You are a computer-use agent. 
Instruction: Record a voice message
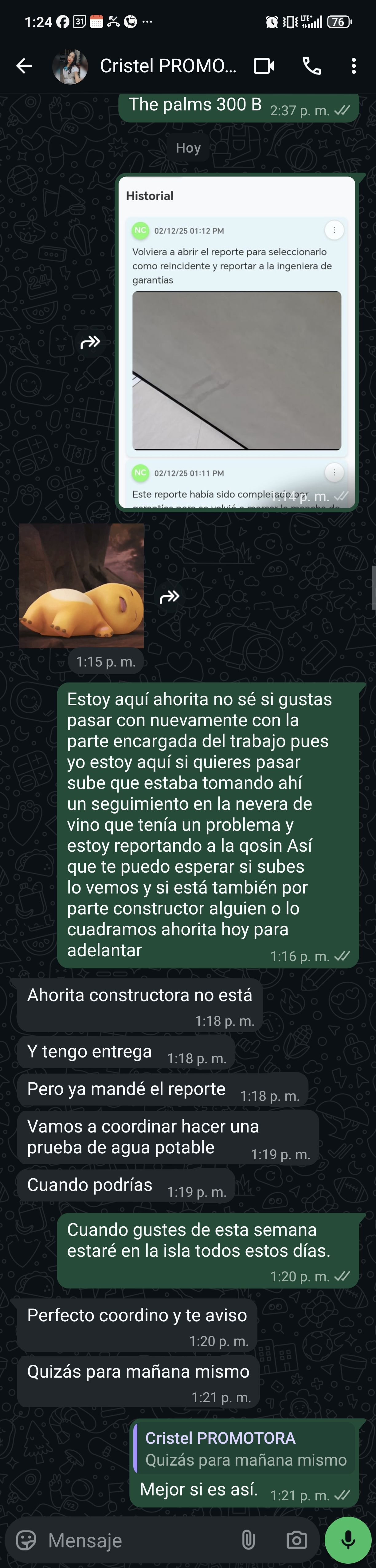tap(348, 1540)
